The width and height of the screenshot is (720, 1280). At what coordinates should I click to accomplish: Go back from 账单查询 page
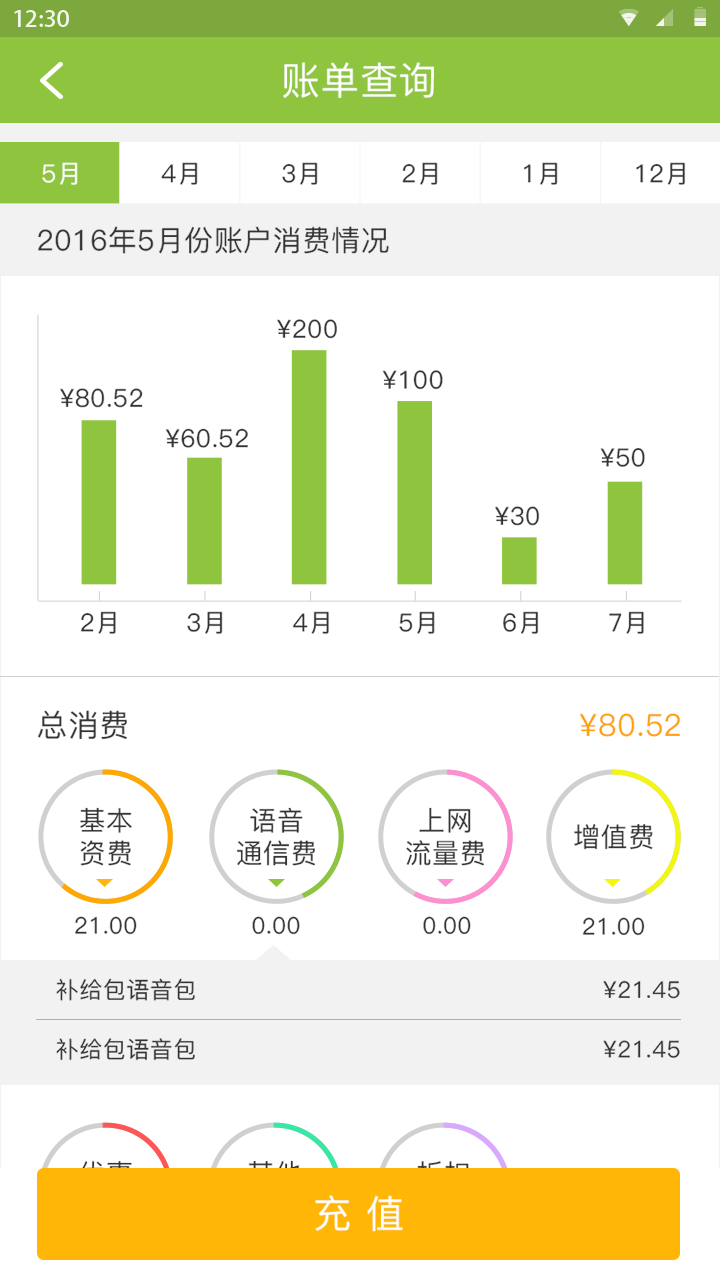click(x=52, y=80)
